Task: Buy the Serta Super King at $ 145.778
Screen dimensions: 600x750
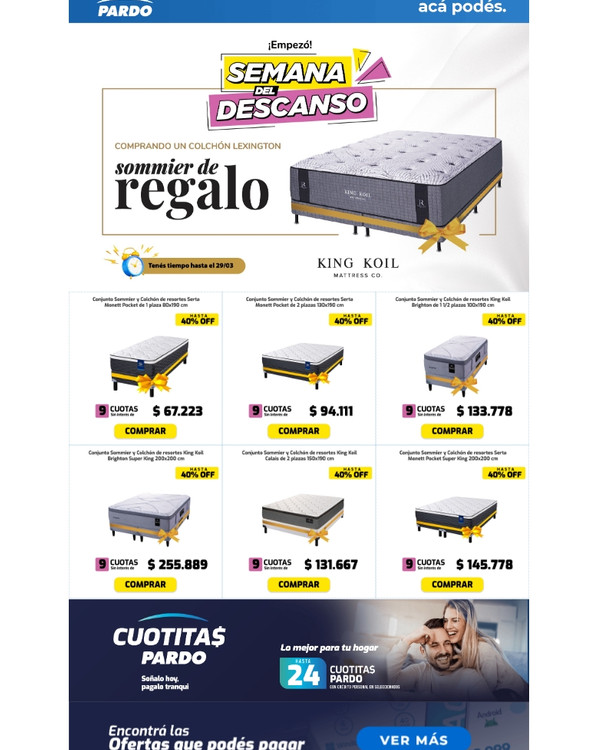Action: pos(452,584)
